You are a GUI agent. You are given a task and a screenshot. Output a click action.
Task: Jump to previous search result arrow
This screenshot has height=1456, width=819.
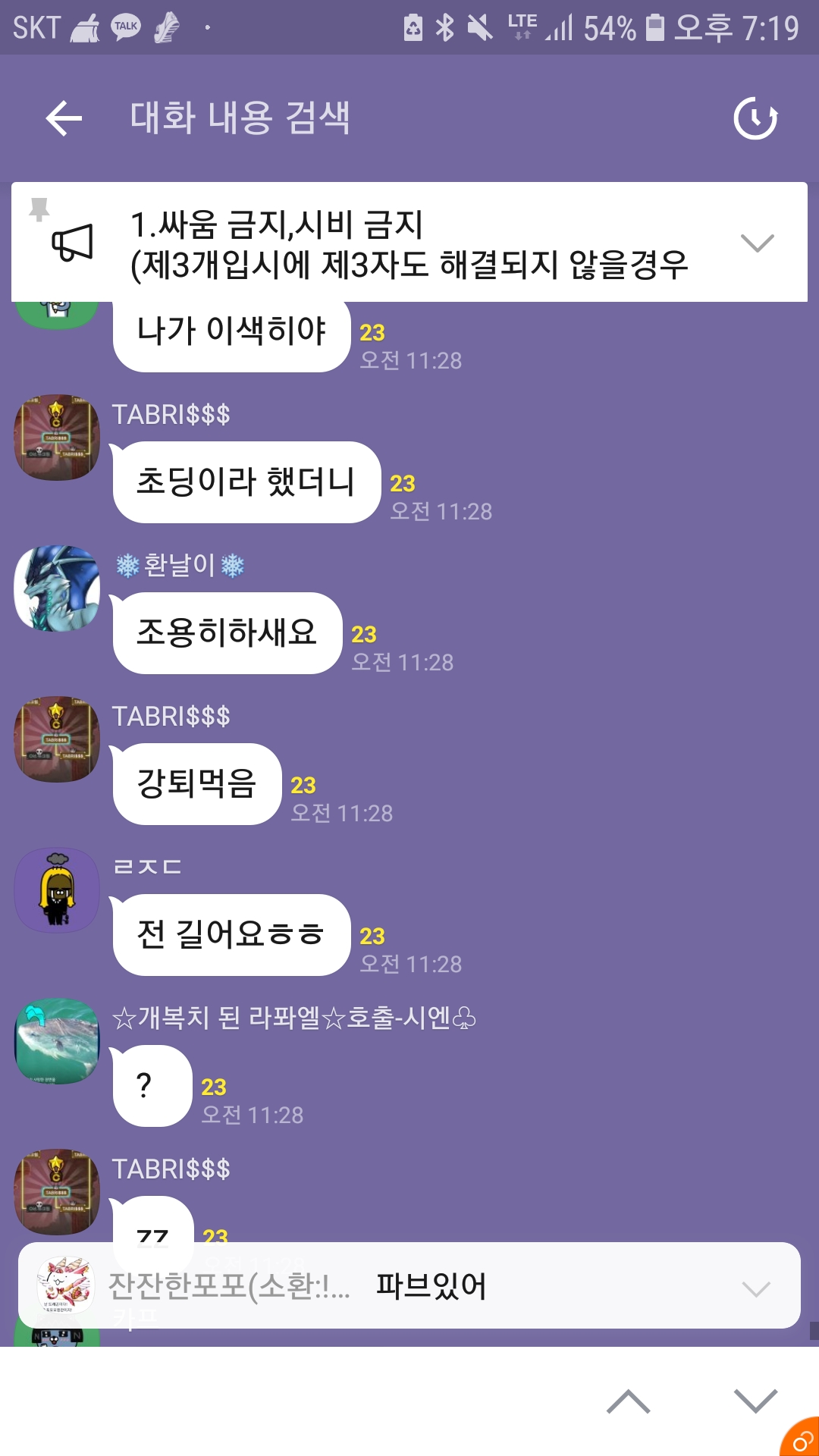(x=628, y=1401)
